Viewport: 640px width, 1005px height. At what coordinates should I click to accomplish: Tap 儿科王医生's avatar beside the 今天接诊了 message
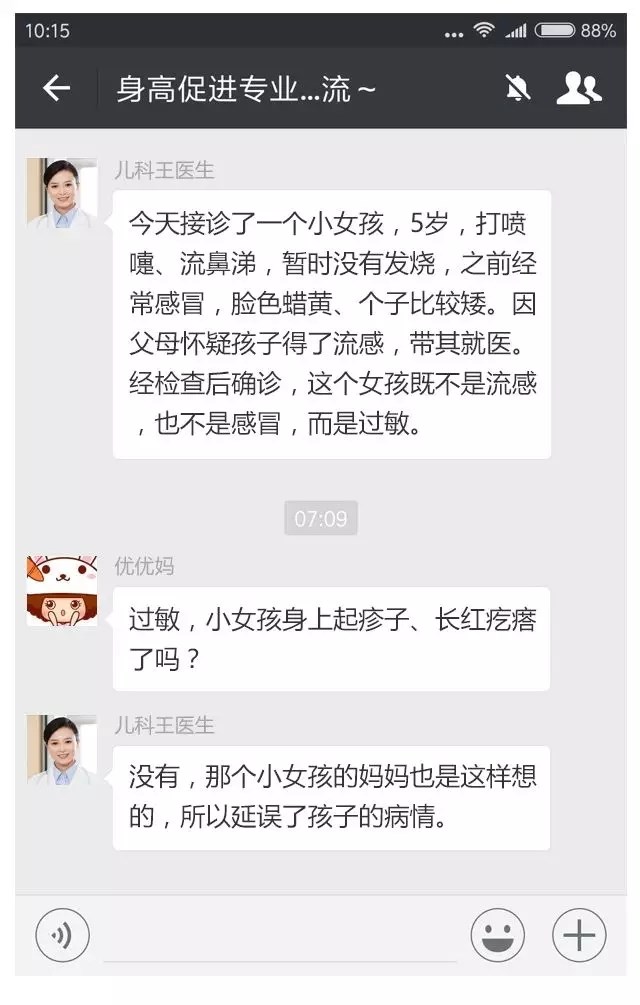61,194
